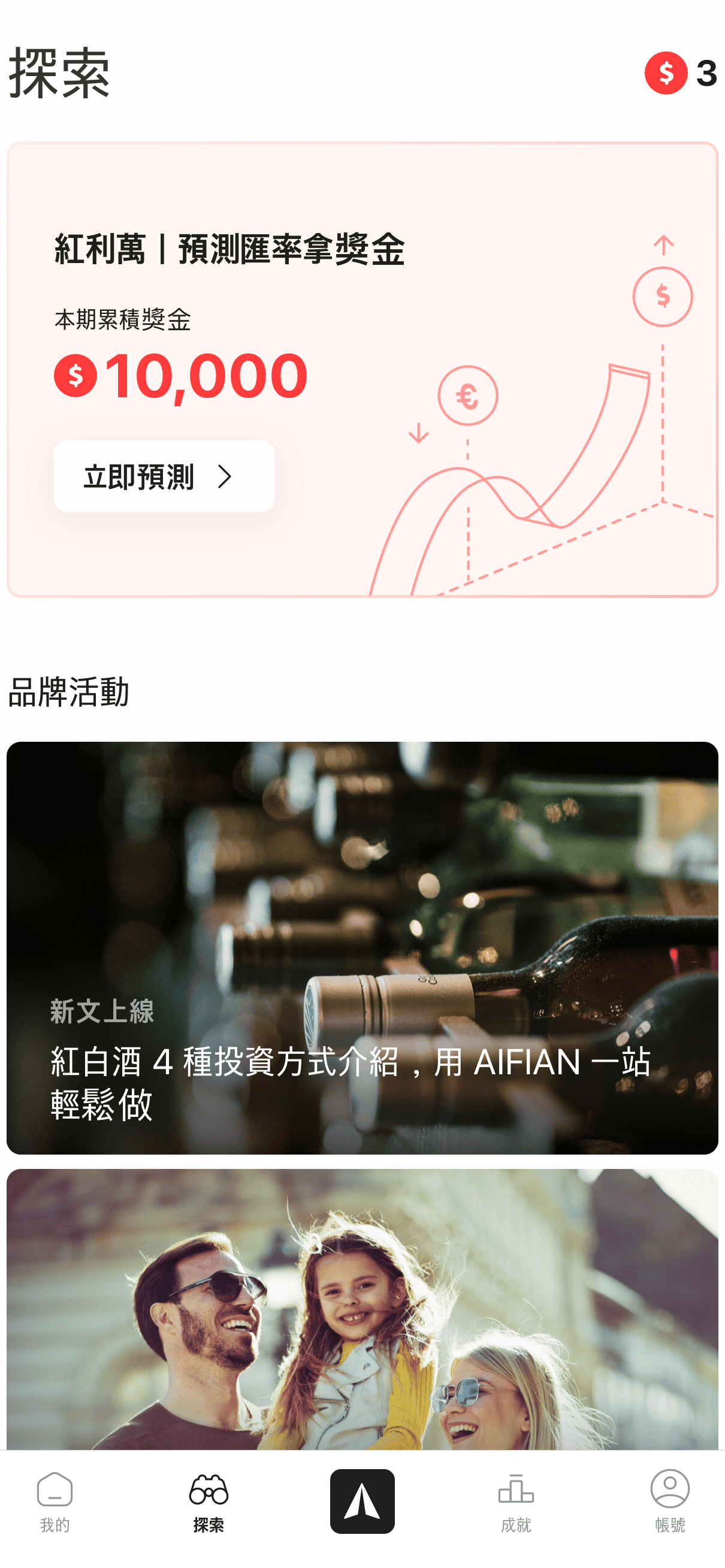Switch to the 我的 tab
Screen dimensions: 725x1568
click(55, 1501)
